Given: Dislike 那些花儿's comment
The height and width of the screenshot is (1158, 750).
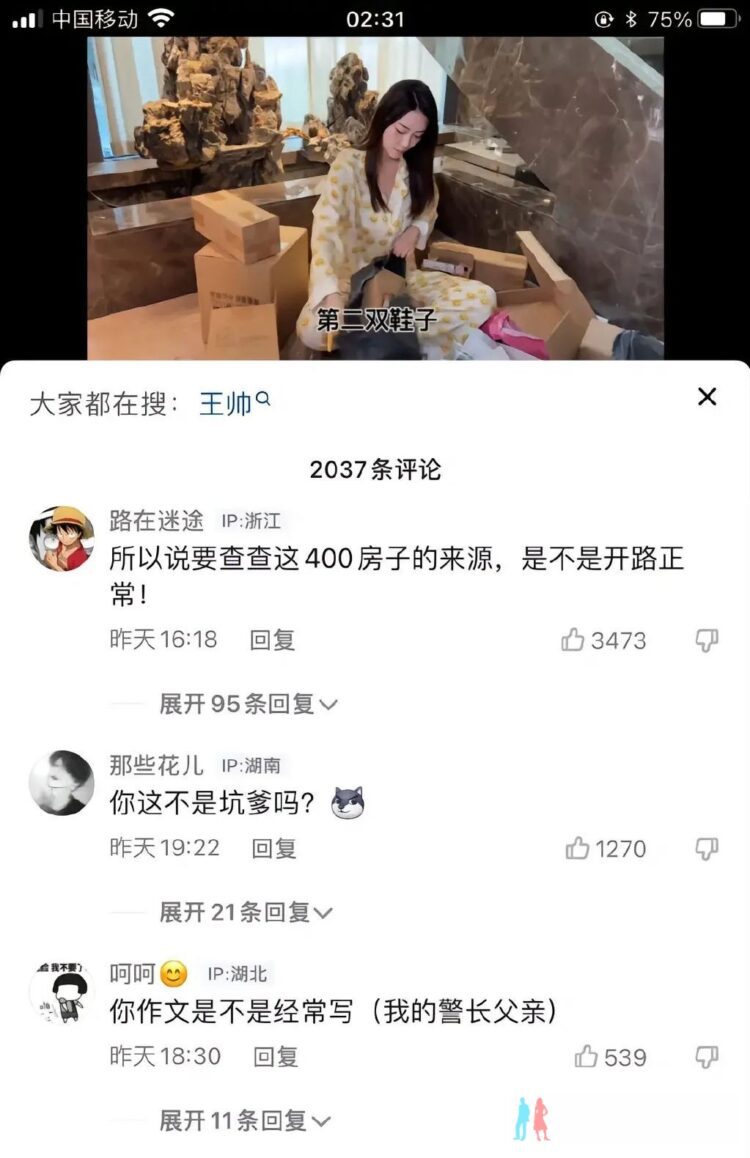Looking at the screenshot, I should [x=707, y=849].
